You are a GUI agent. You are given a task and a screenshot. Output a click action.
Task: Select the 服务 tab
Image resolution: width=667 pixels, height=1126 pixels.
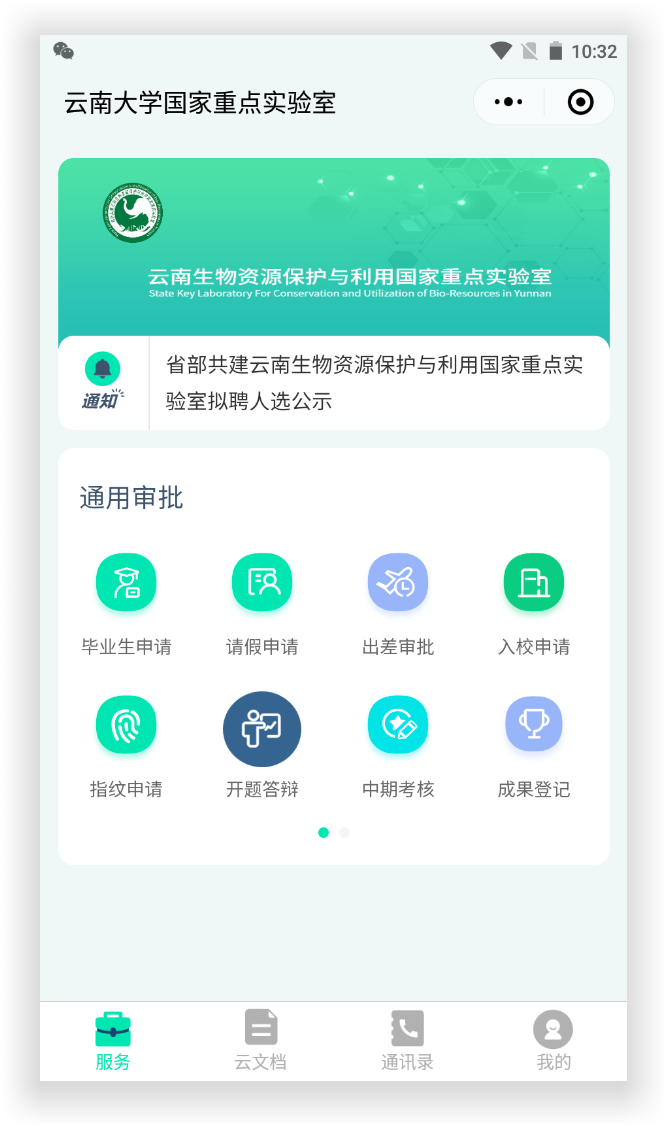(x=113, y=1041)
